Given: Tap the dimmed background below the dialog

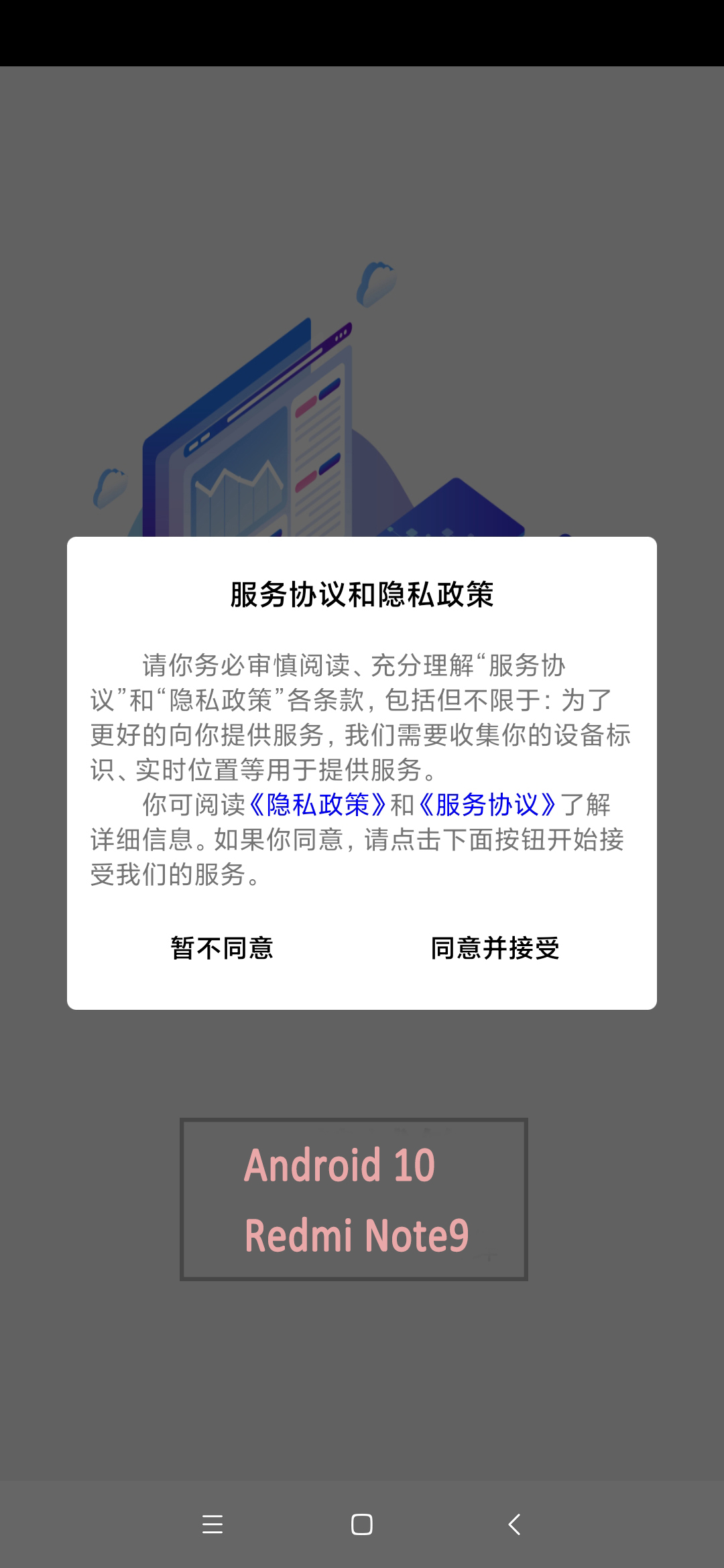Looking at the screenshot, I should point(362,1374).
